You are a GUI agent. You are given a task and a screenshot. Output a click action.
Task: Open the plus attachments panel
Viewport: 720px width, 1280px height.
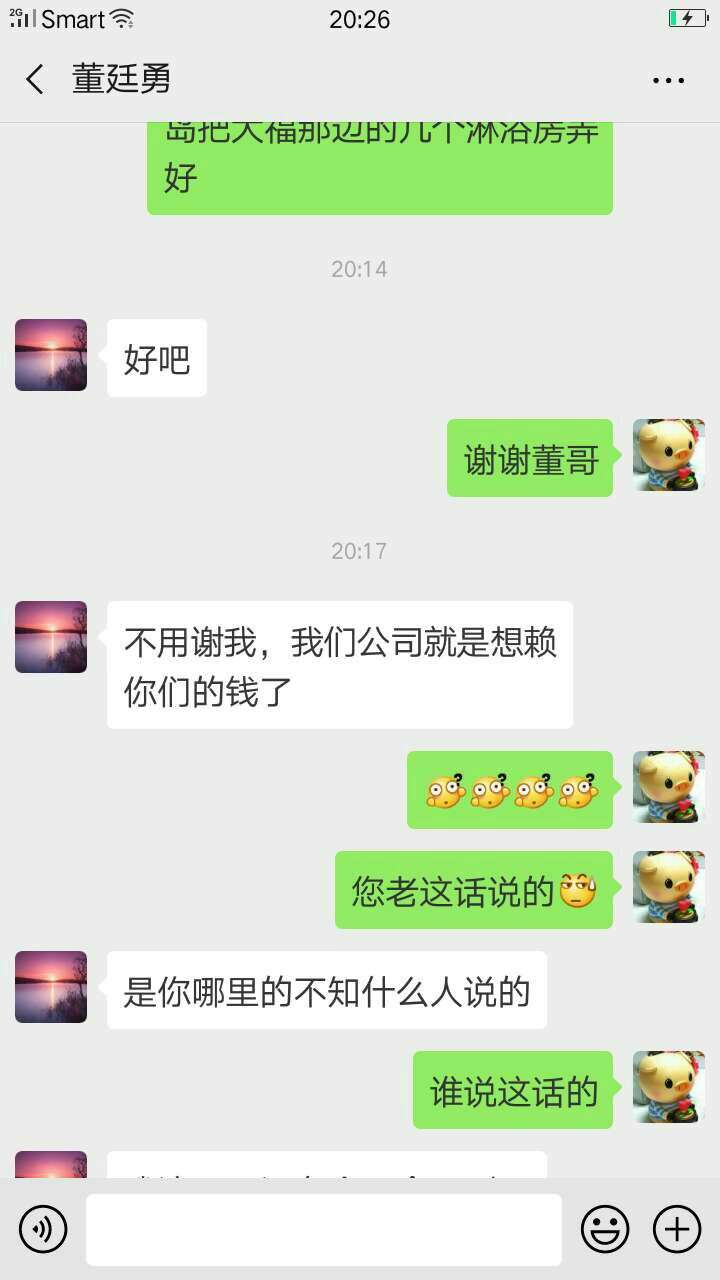[677, 1228]
